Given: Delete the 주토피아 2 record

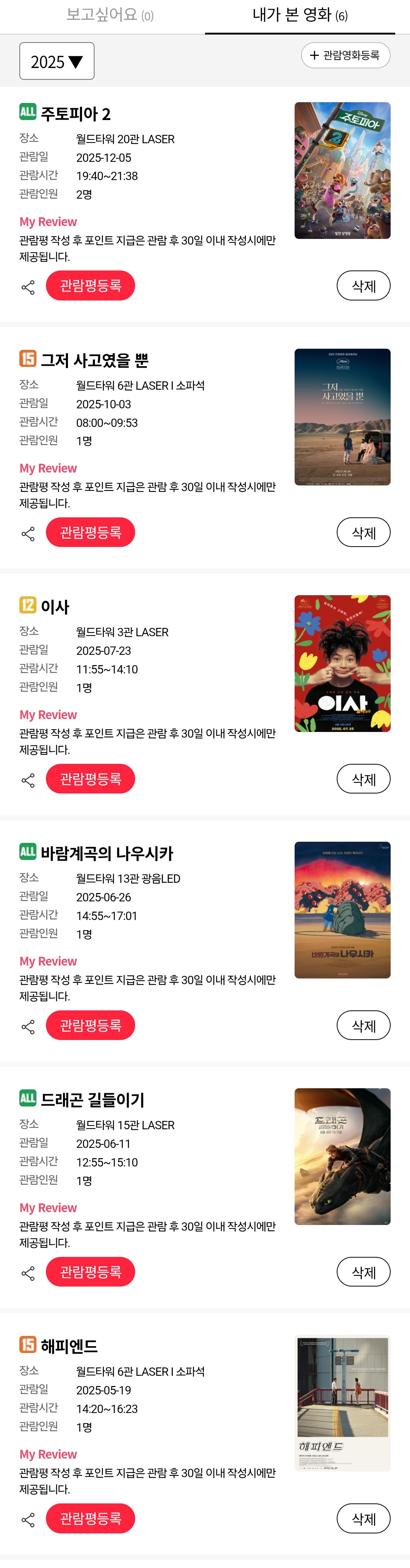Looking at the screenshot, I should (363, 286).
